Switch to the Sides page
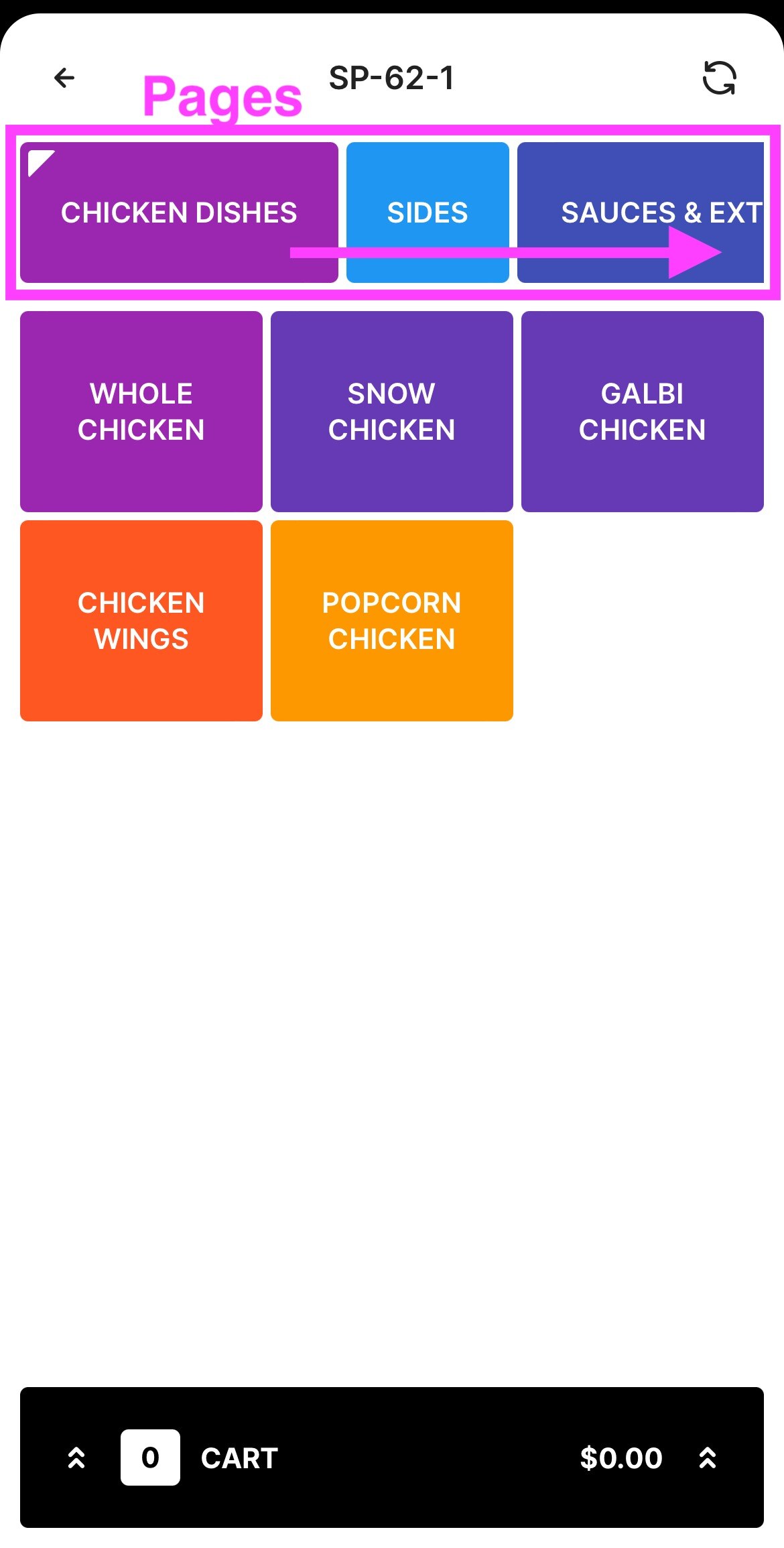The image size is (784, 1548). pos(428,213)
